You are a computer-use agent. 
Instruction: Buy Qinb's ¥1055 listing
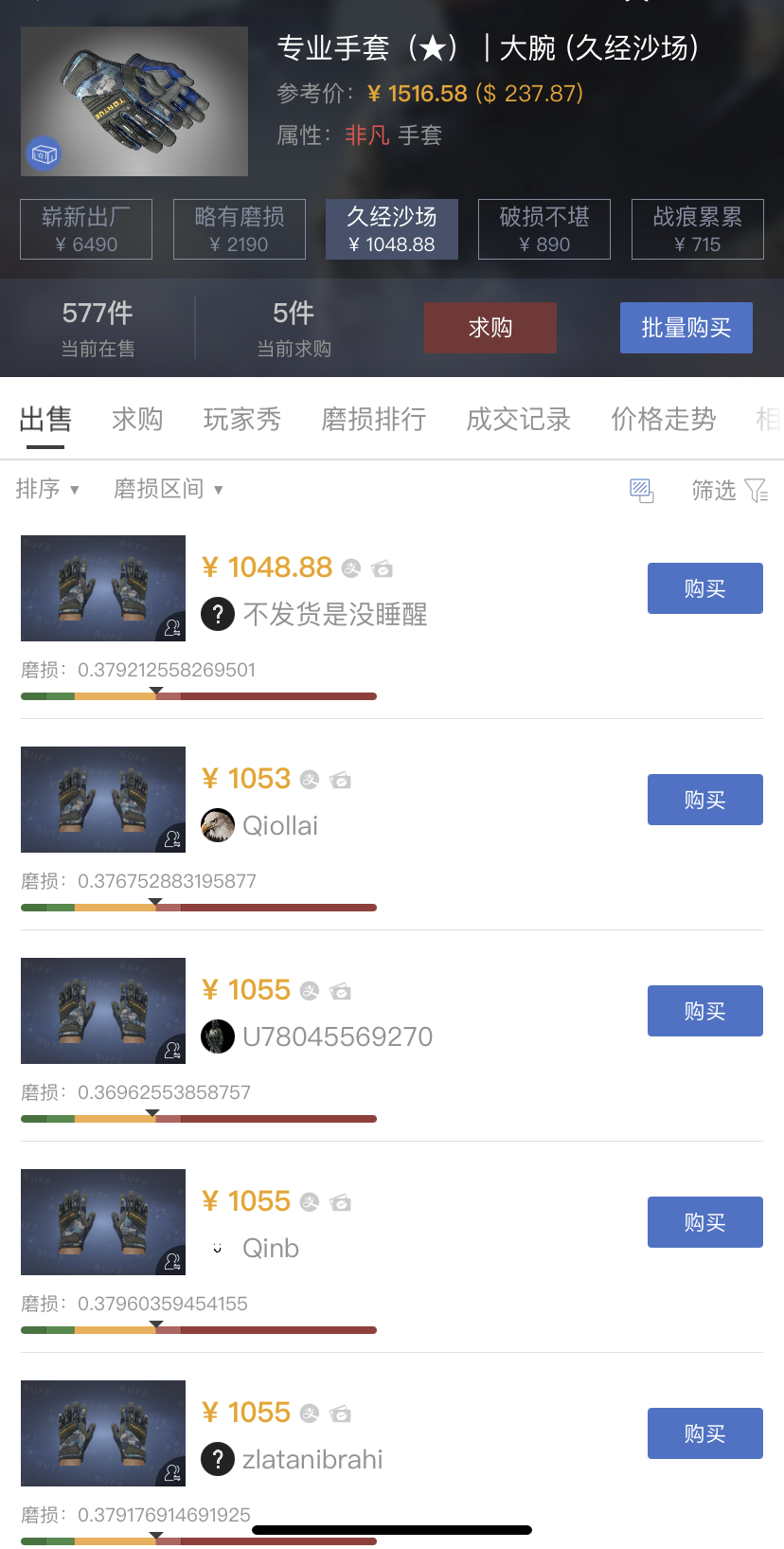point(705,1222)
